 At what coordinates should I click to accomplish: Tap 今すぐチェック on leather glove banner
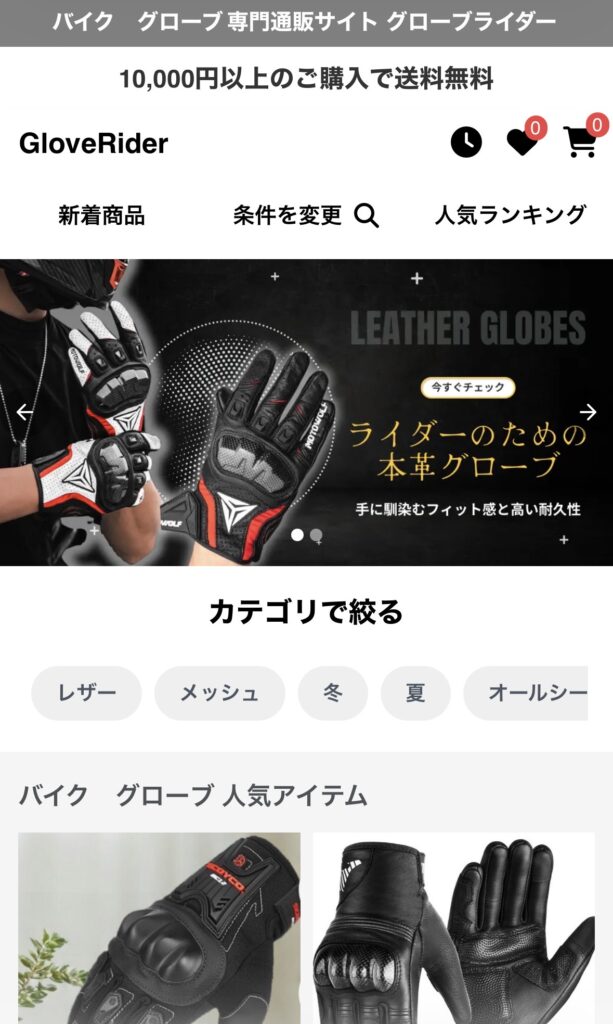pos(468,387)
